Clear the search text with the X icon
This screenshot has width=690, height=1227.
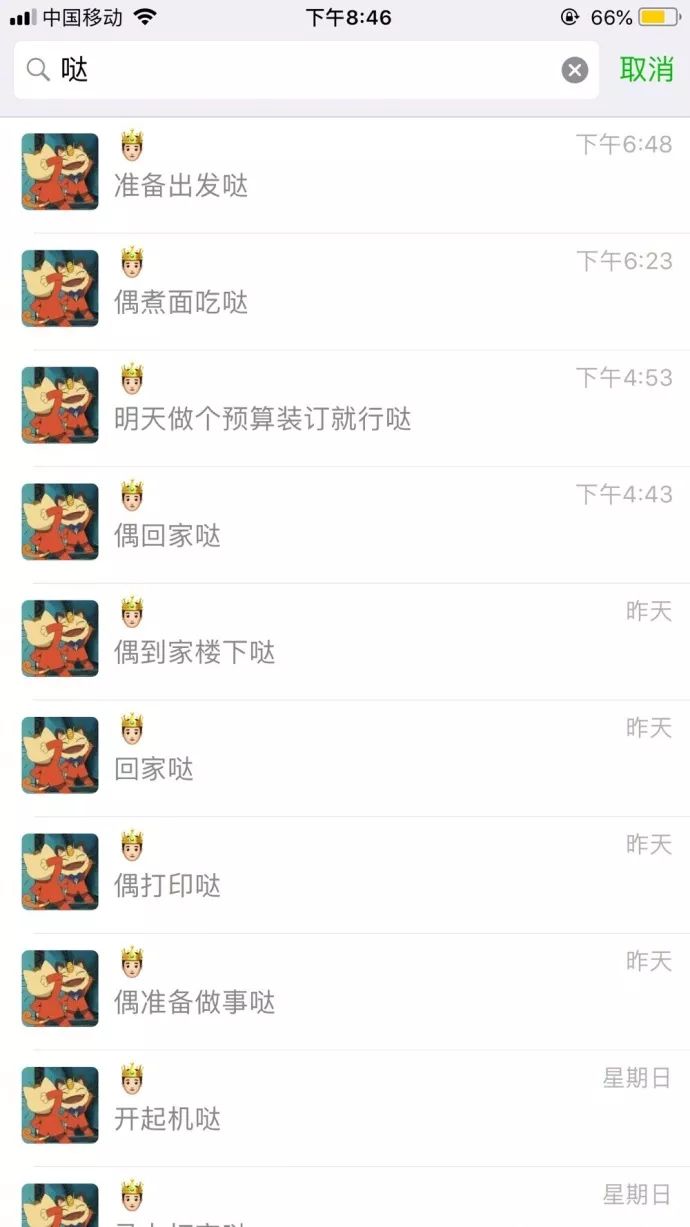[574, 70]
